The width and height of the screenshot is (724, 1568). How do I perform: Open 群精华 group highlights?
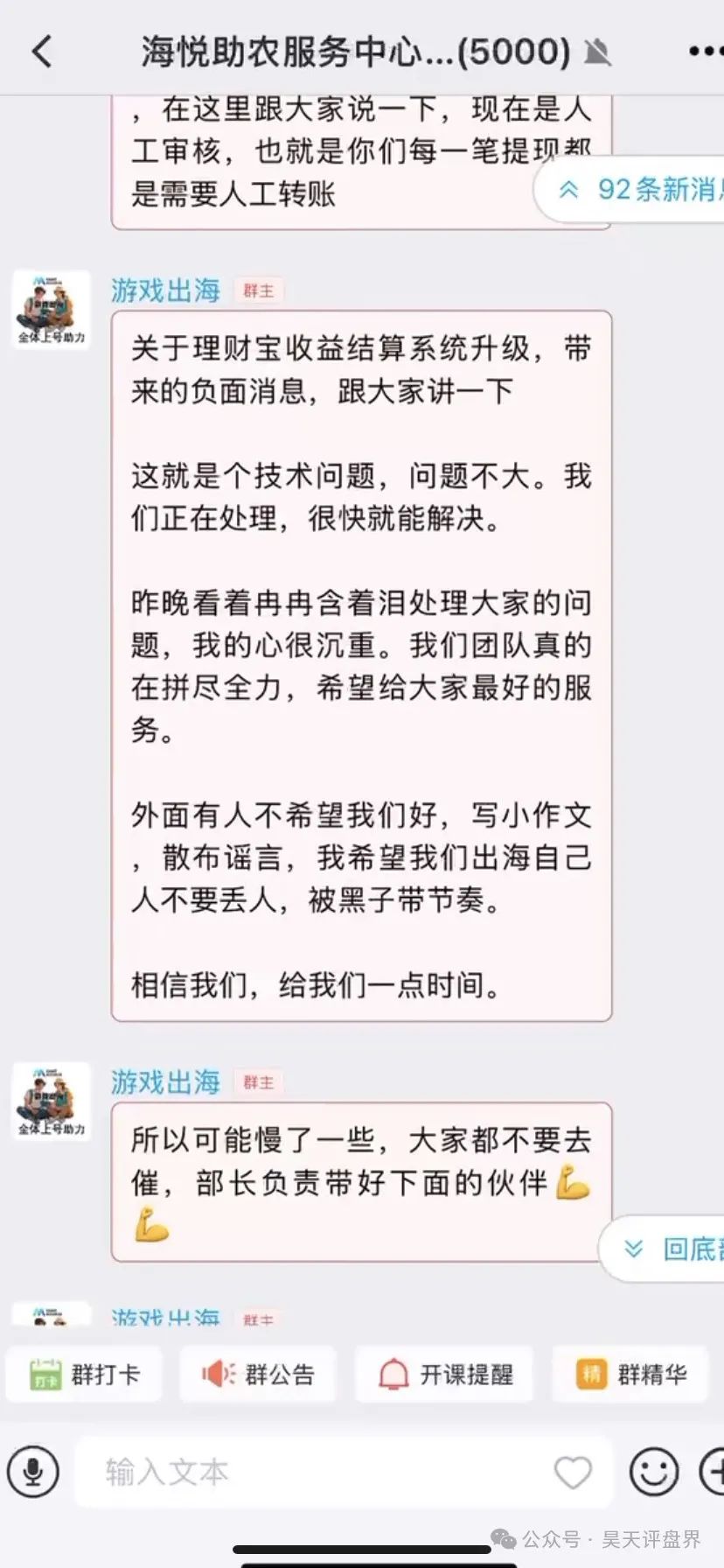pos(630,1374)
